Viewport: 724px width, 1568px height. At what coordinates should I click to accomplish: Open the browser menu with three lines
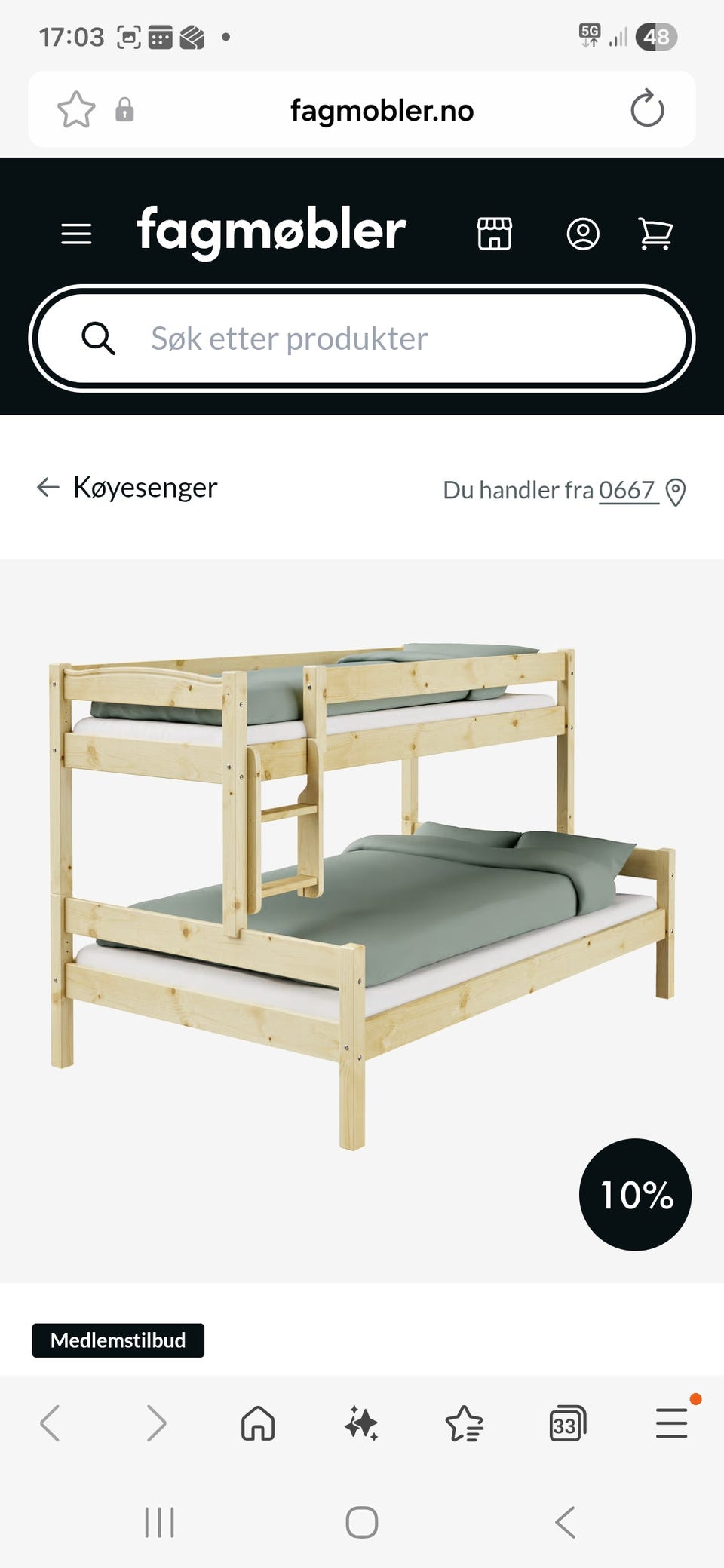(x=670, y=1423)
